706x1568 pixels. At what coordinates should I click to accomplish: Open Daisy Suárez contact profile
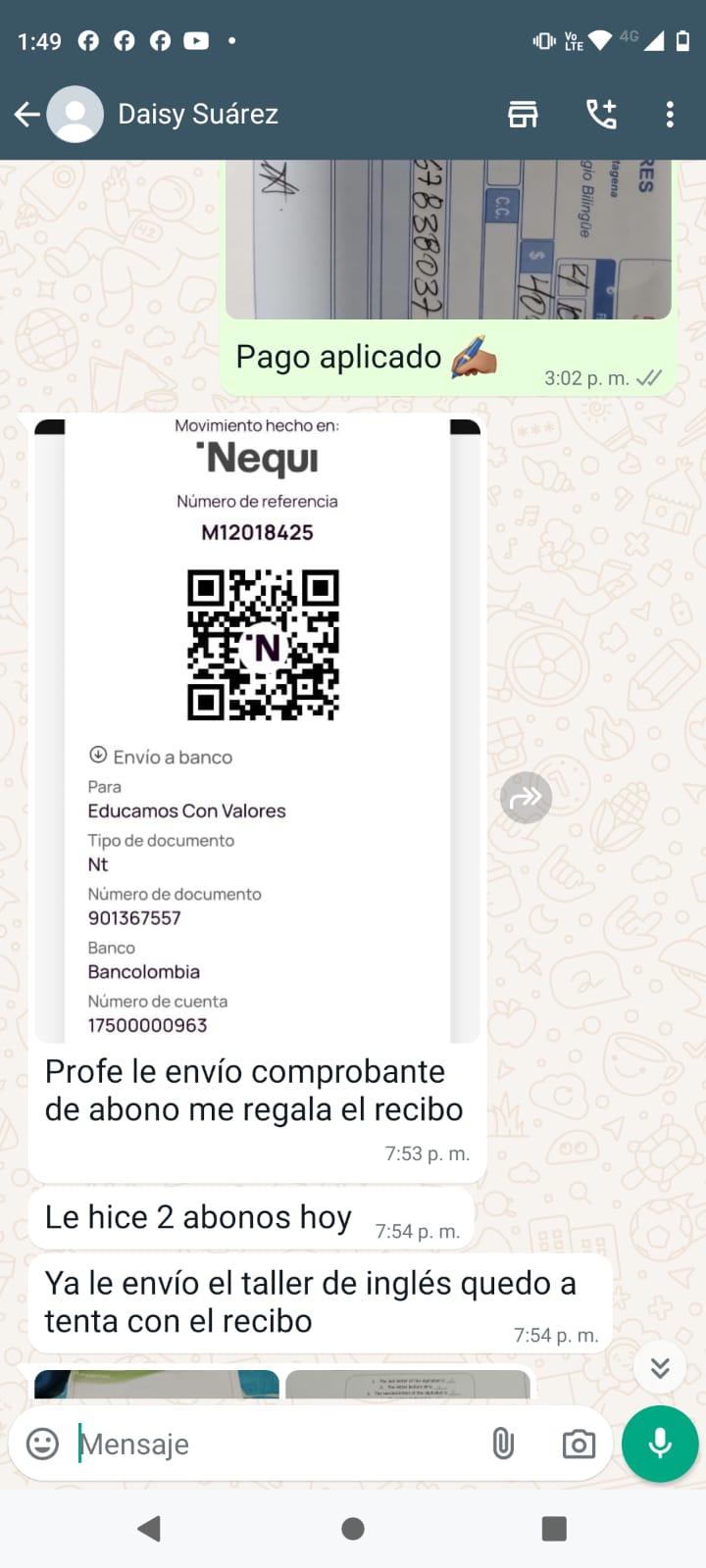pyautogui.click(x=197, y=115)
